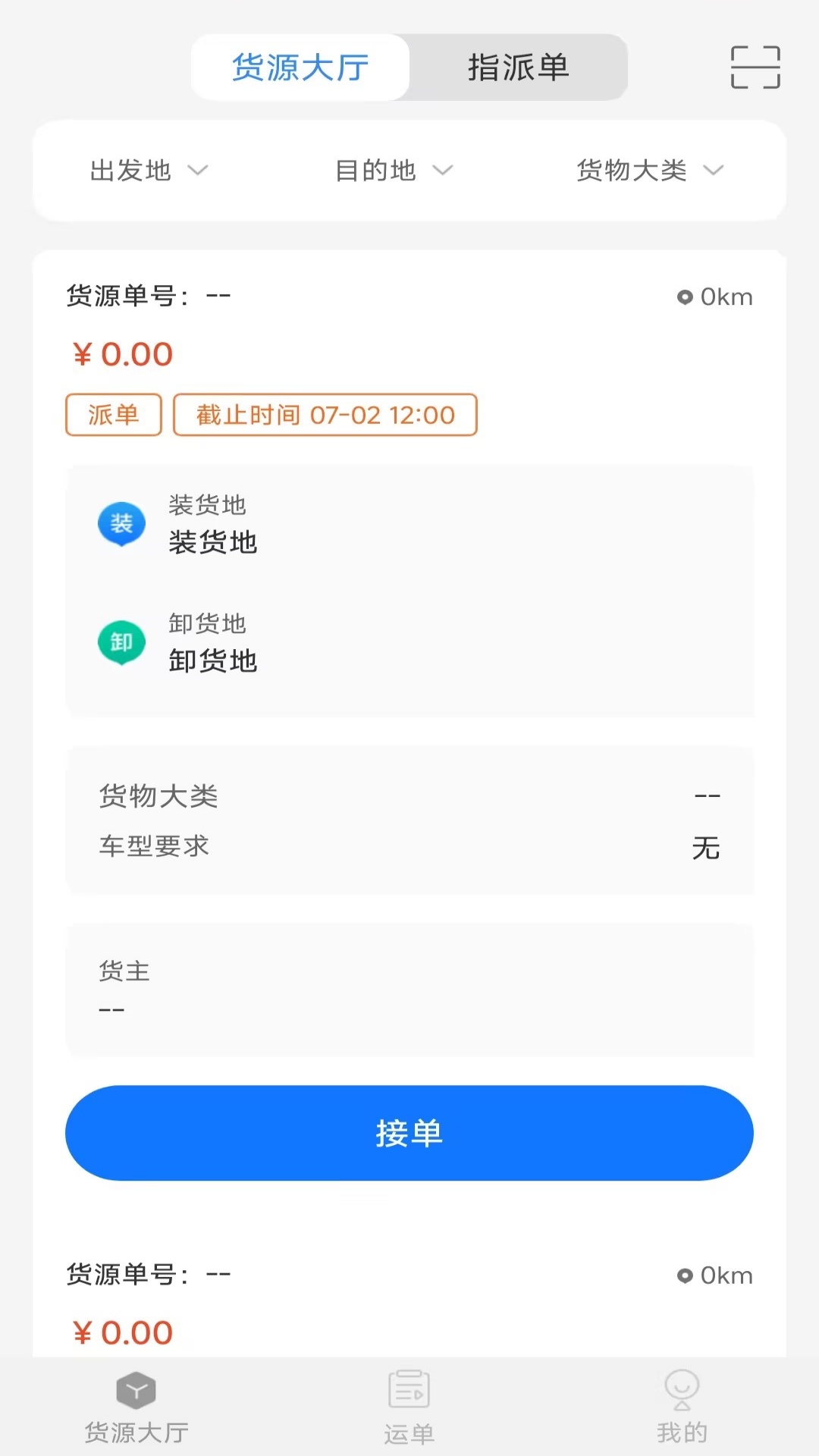Image resolution: width=819 pixels, height=1456 pixels.
Task: Click the ¥0.00 price text
Action: [x=123, y=354]
